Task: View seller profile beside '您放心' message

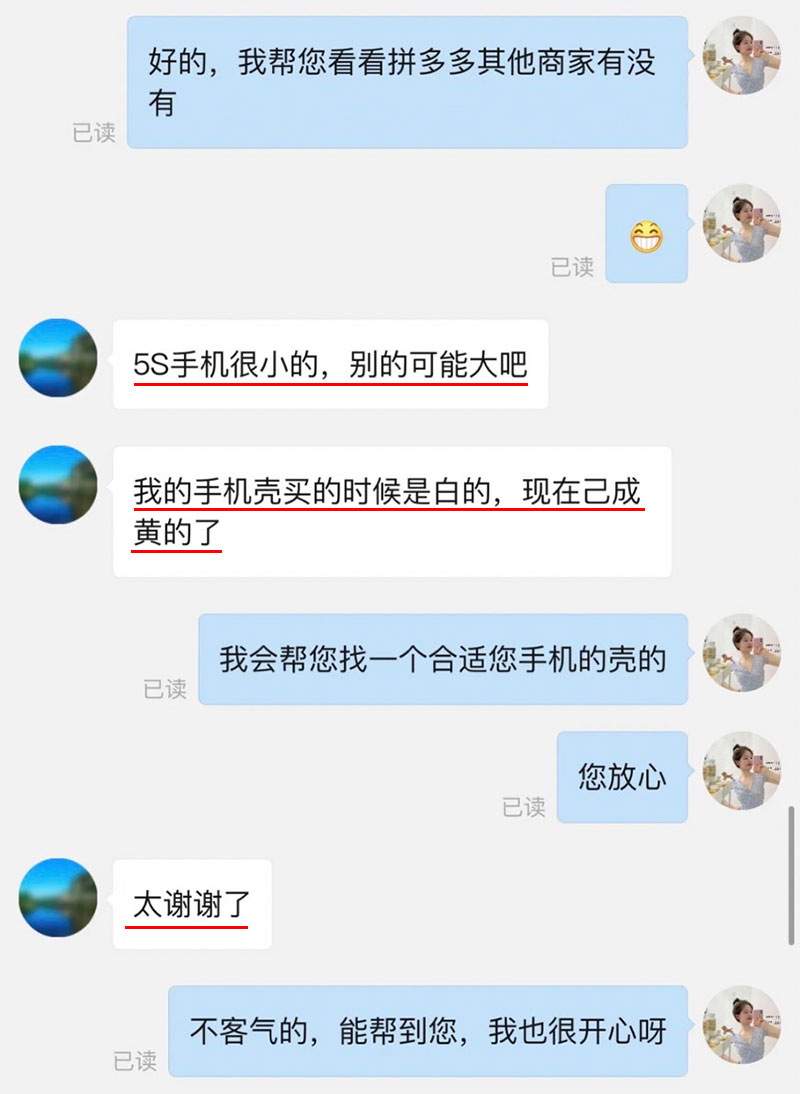Action: click(741, 771)
